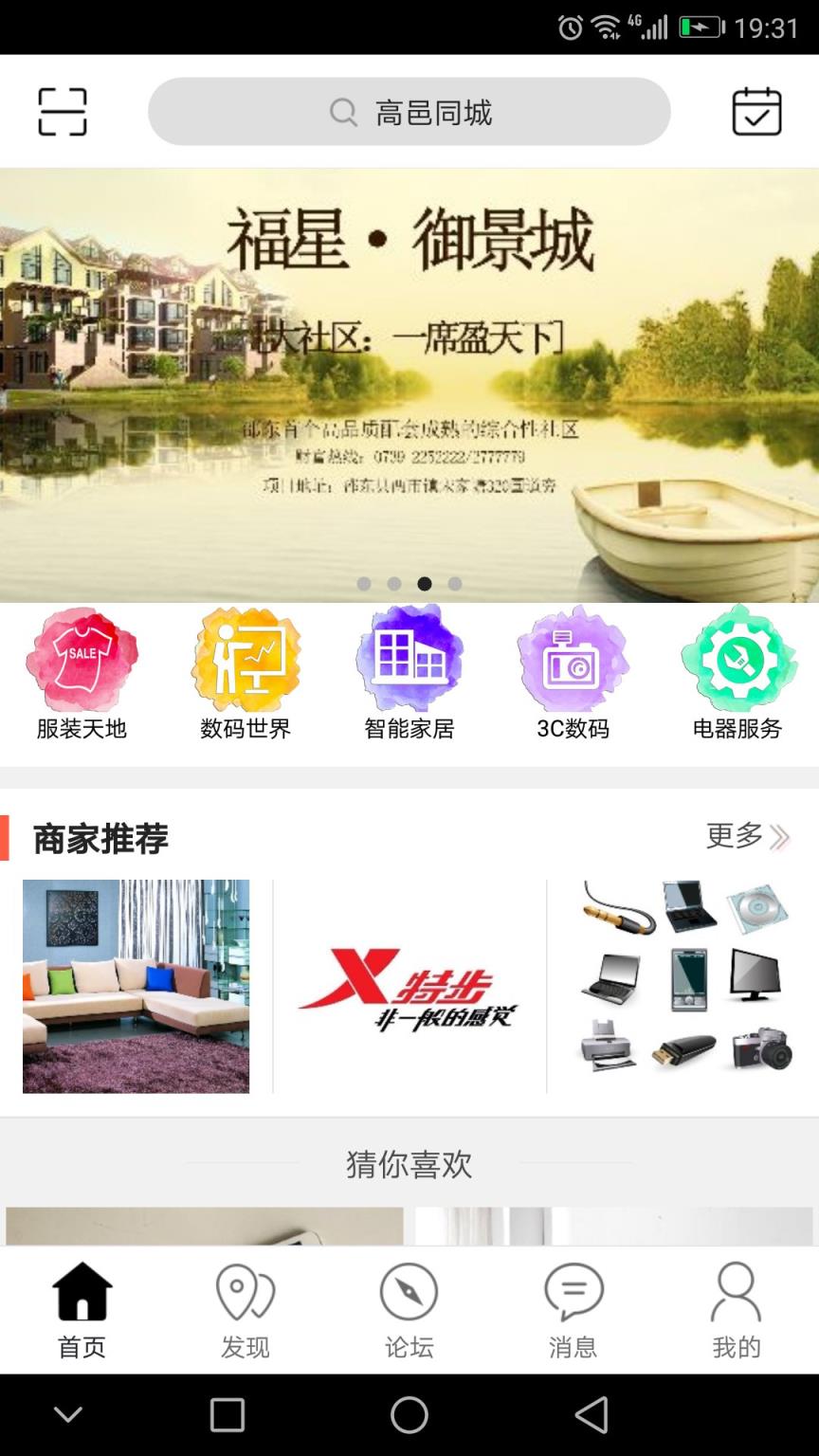Select the last carousel dot indicator
Viewport: 819px width, 1456px height.
tap(455, 585)
